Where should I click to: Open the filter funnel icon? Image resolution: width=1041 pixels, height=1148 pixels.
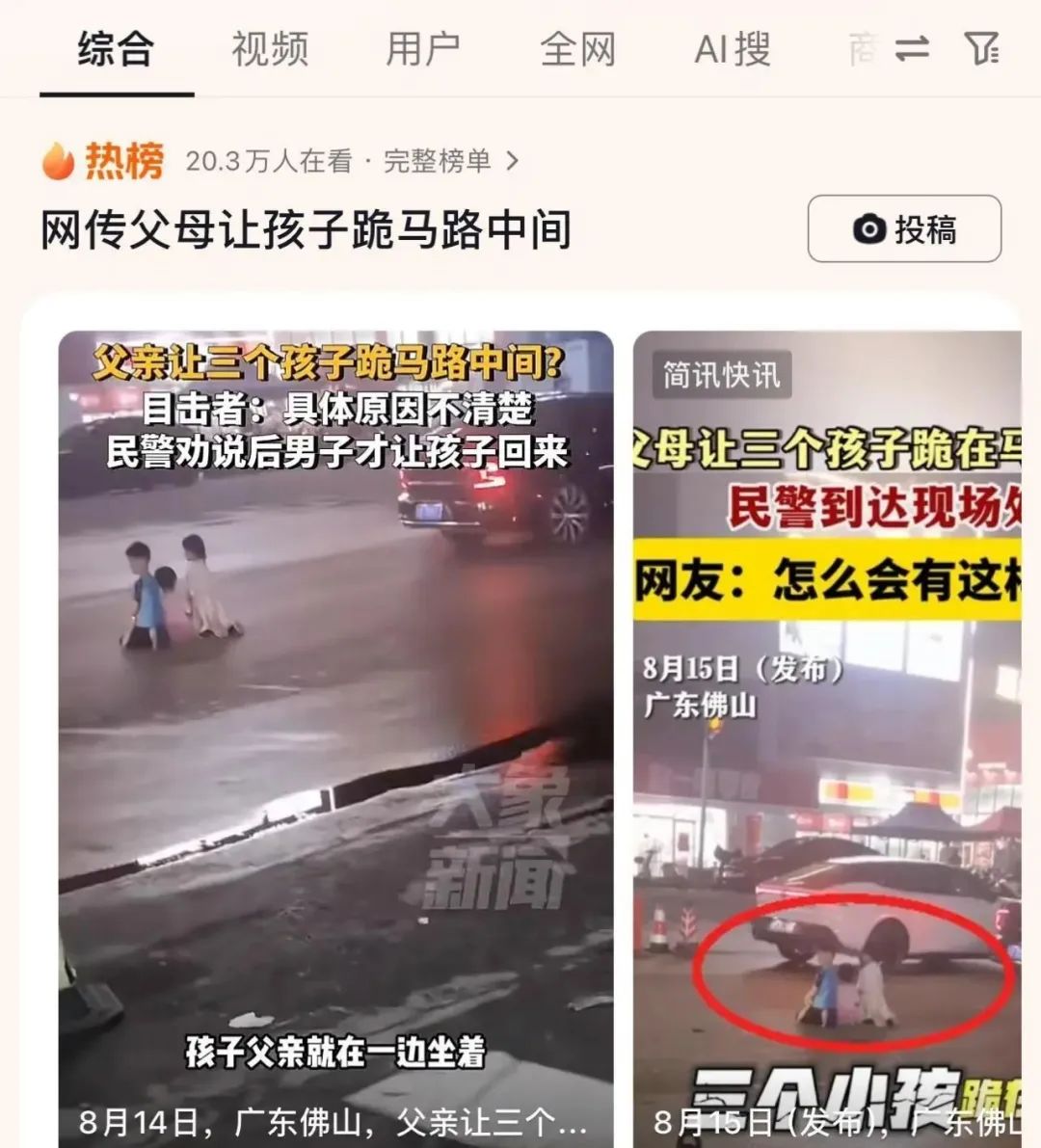pos(981,48)
